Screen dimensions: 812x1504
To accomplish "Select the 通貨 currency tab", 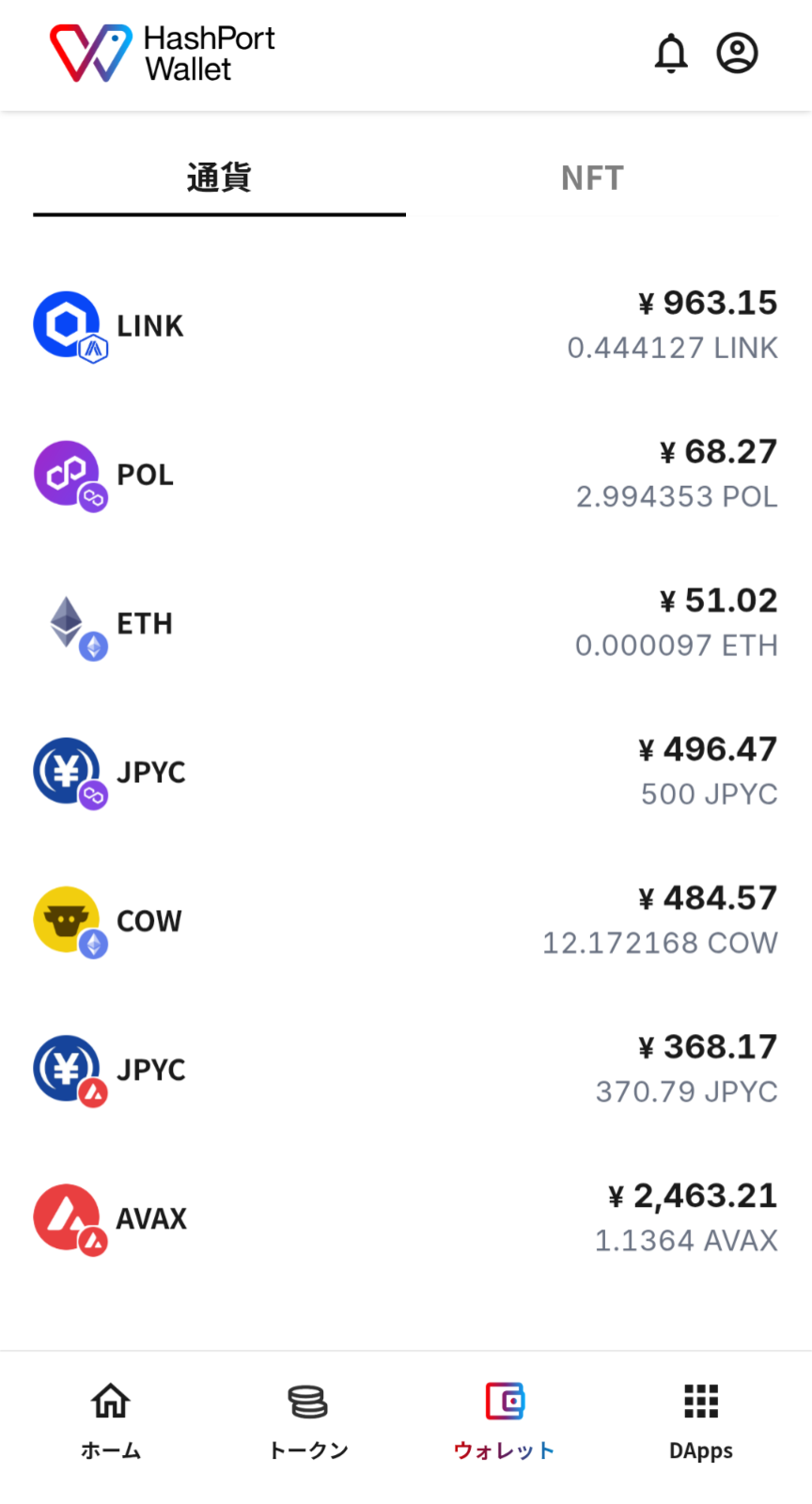I will click(x=219, y=177).
